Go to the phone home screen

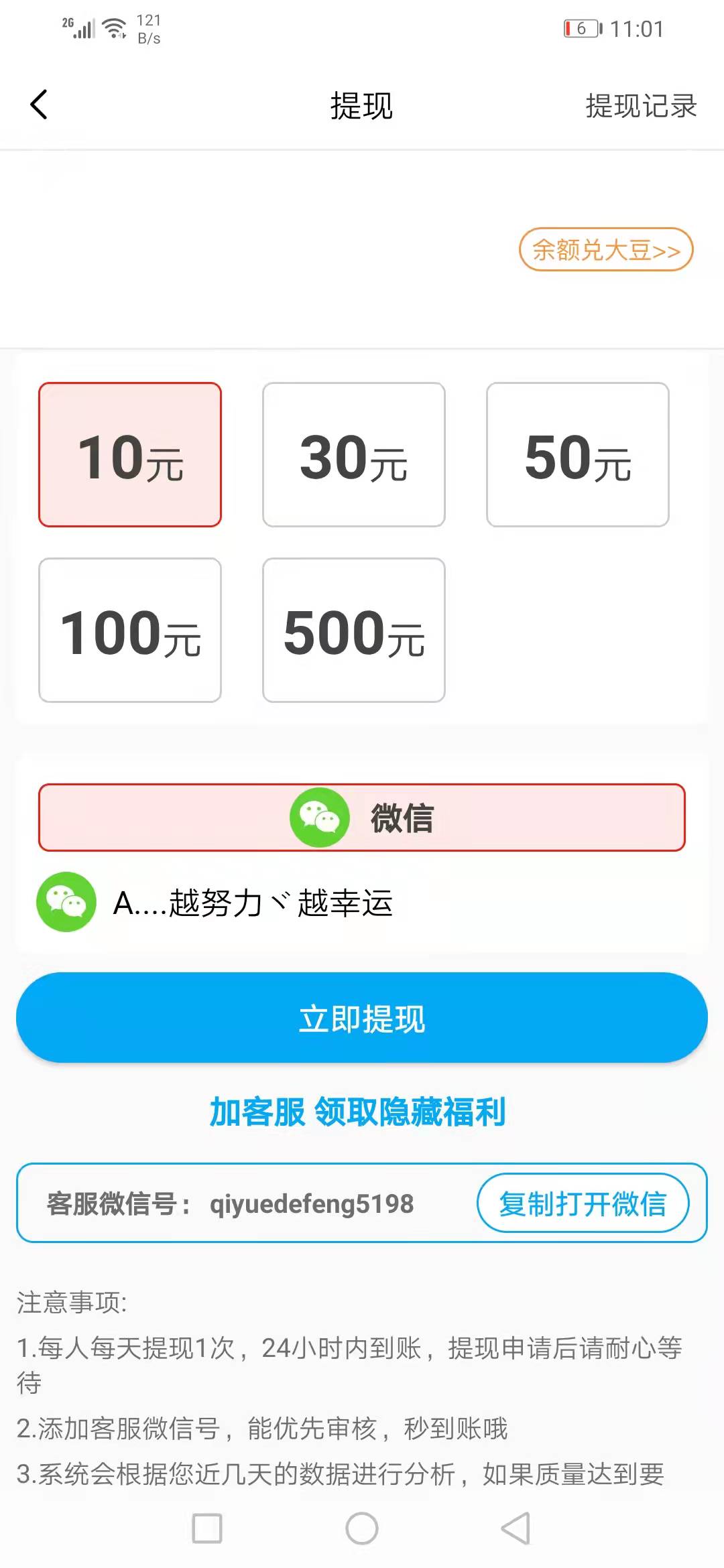(362, 1528)
